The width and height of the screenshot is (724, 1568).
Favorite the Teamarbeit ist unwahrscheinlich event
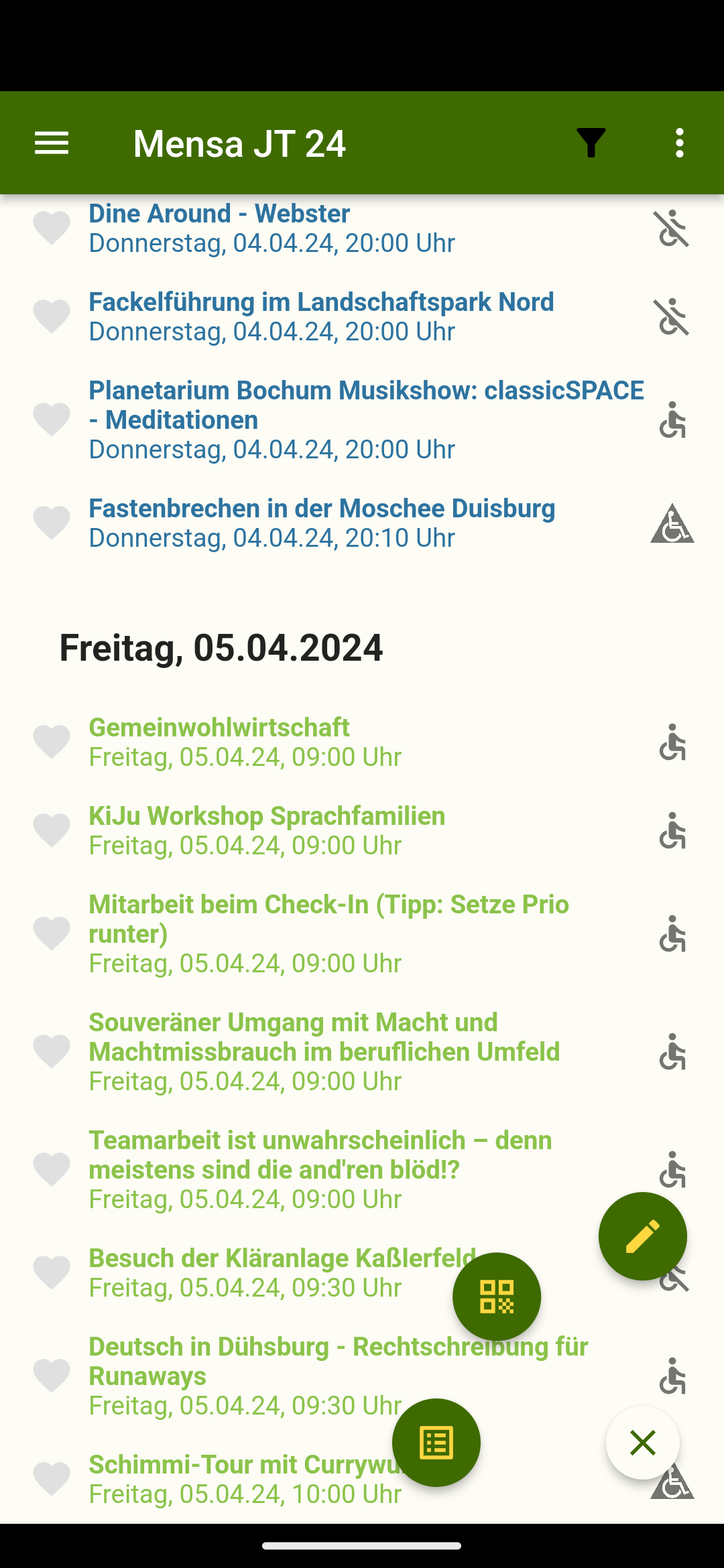tap(52, 1167)
